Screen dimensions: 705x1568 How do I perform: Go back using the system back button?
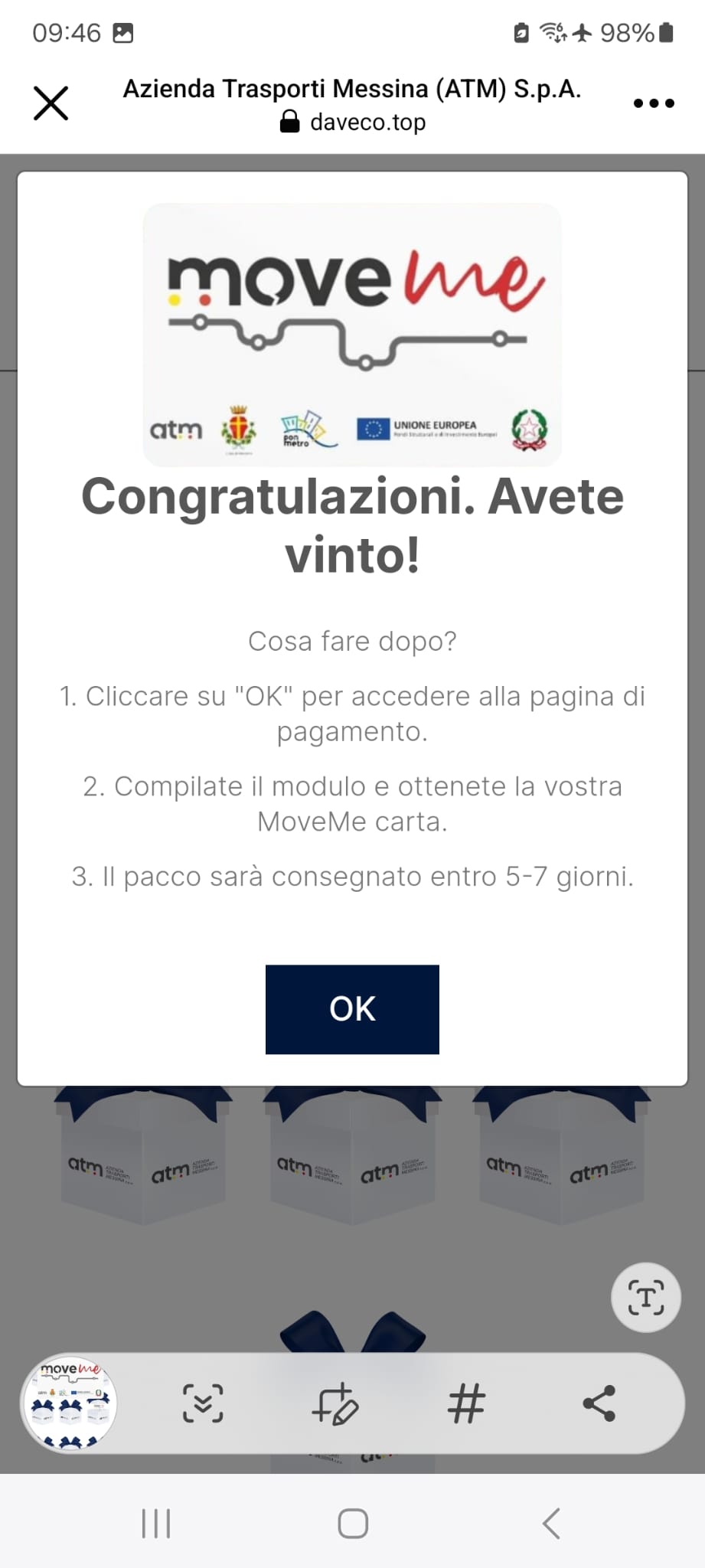(551, 1523)
